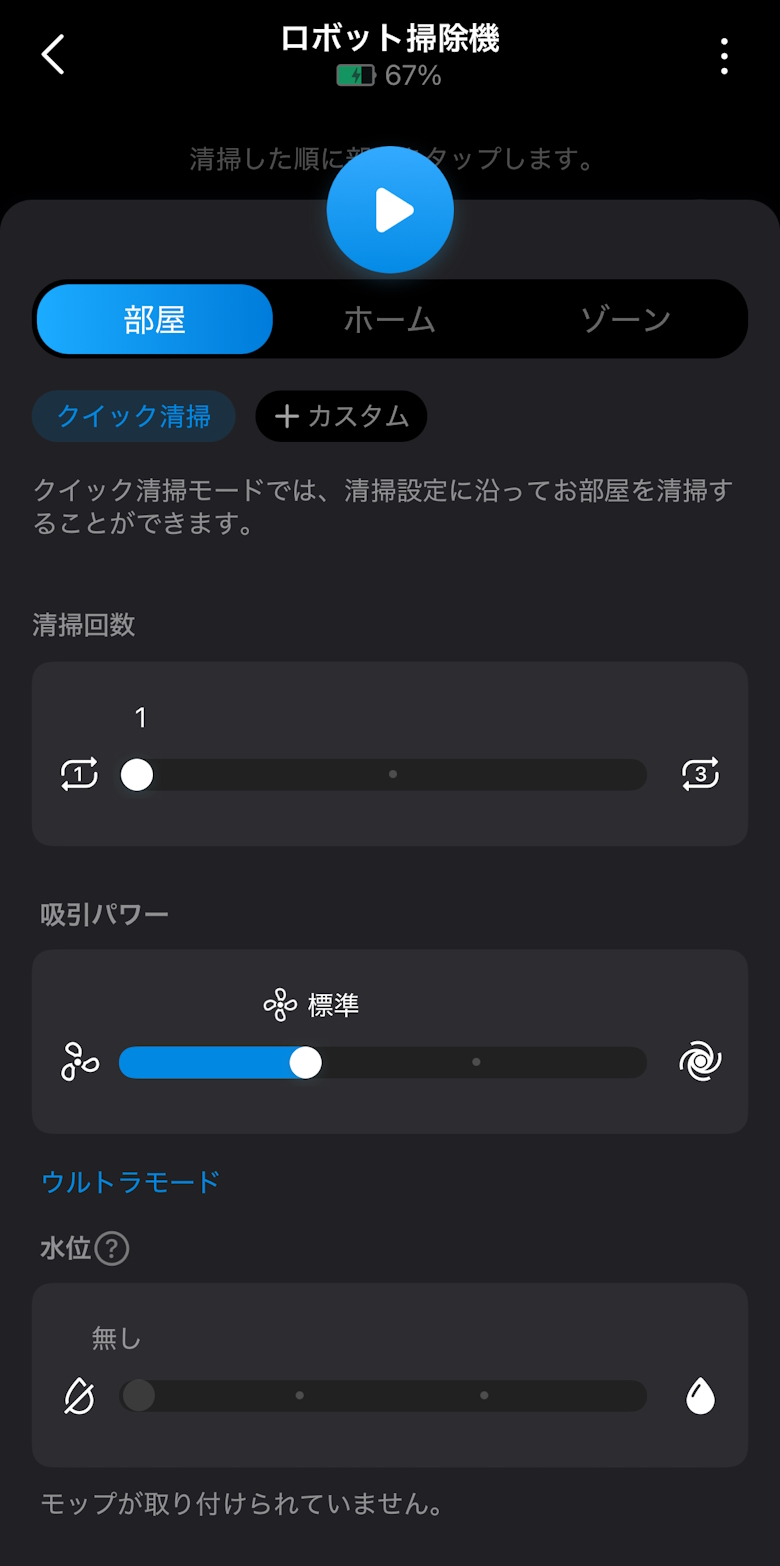
Task: Show help for 水位
Action: click(x=112, y=1249)
